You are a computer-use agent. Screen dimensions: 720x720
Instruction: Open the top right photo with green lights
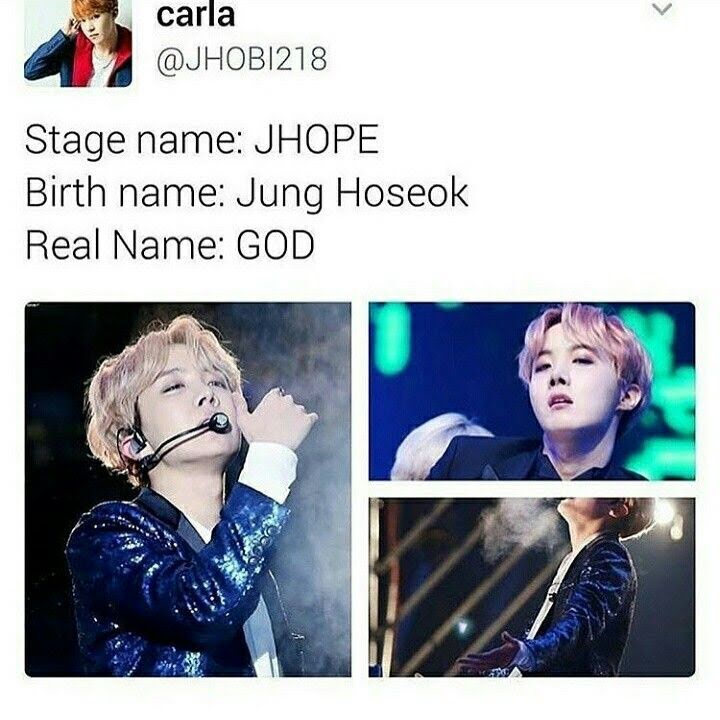coord(532,391)
